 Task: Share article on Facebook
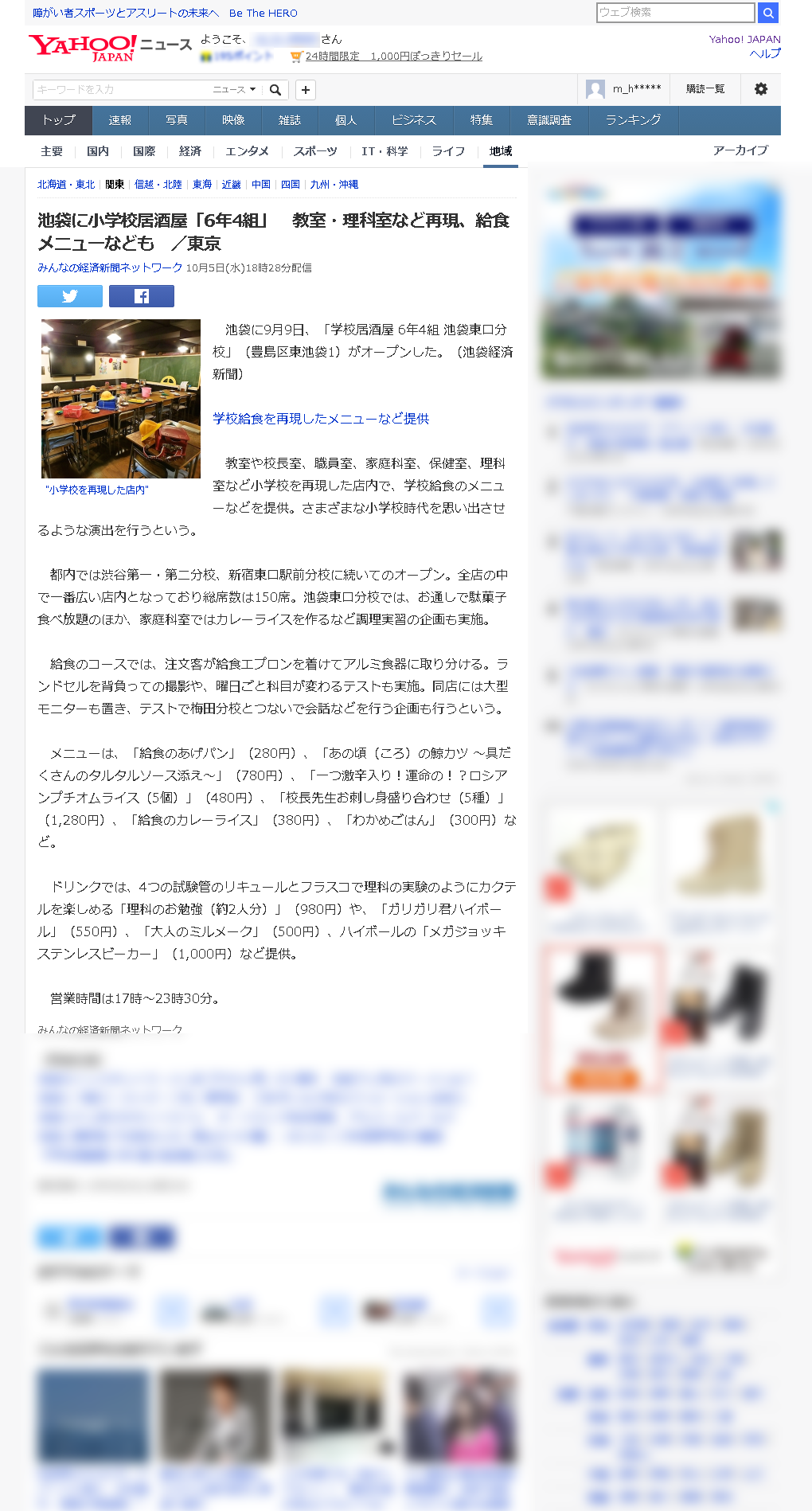click(x=142, y=296)
